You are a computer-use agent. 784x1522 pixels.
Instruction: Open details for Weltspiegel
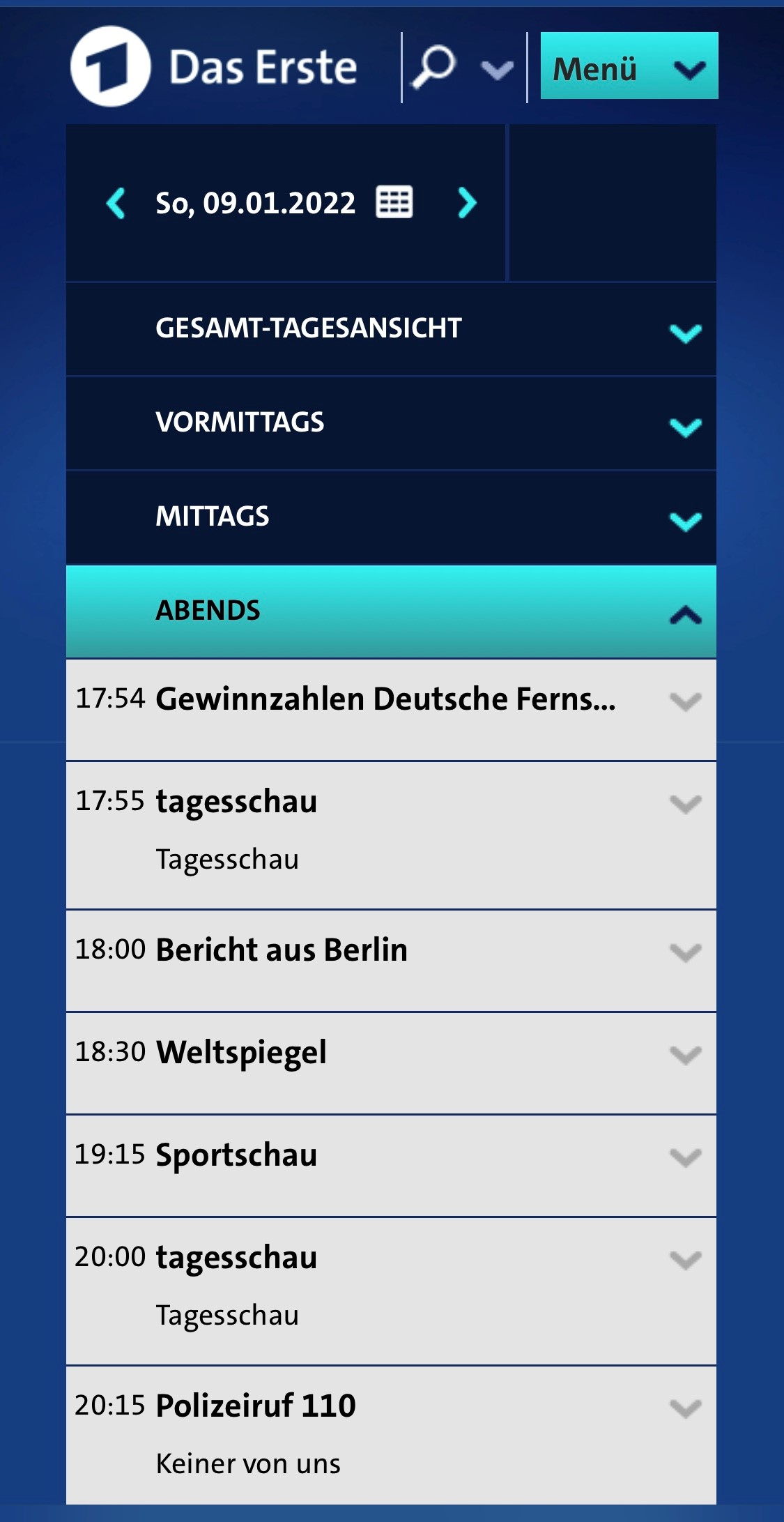391,1063
